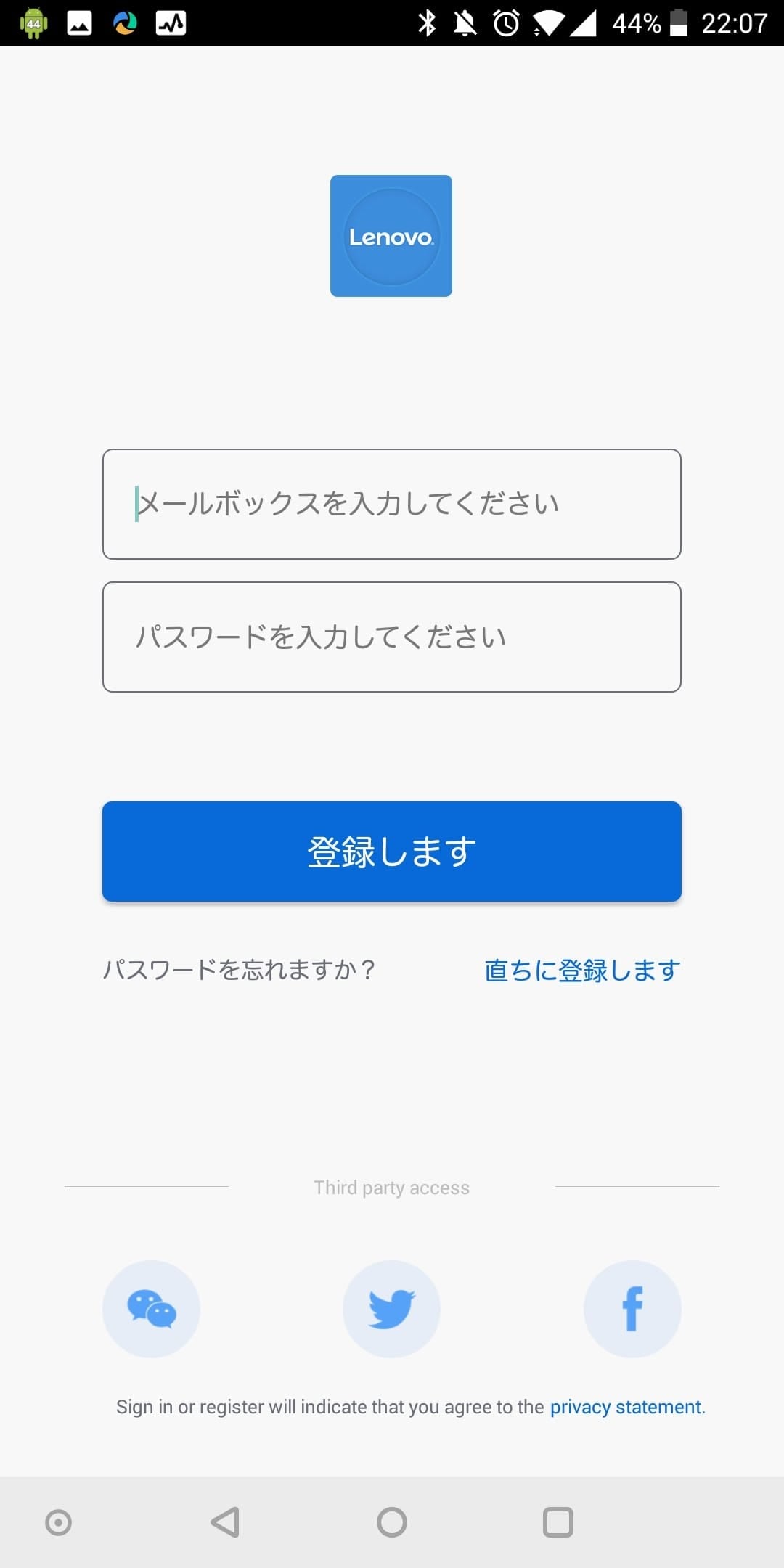Sign in with Facebook
This screenshot has width=784, height=1568.
coord(632,1309)
